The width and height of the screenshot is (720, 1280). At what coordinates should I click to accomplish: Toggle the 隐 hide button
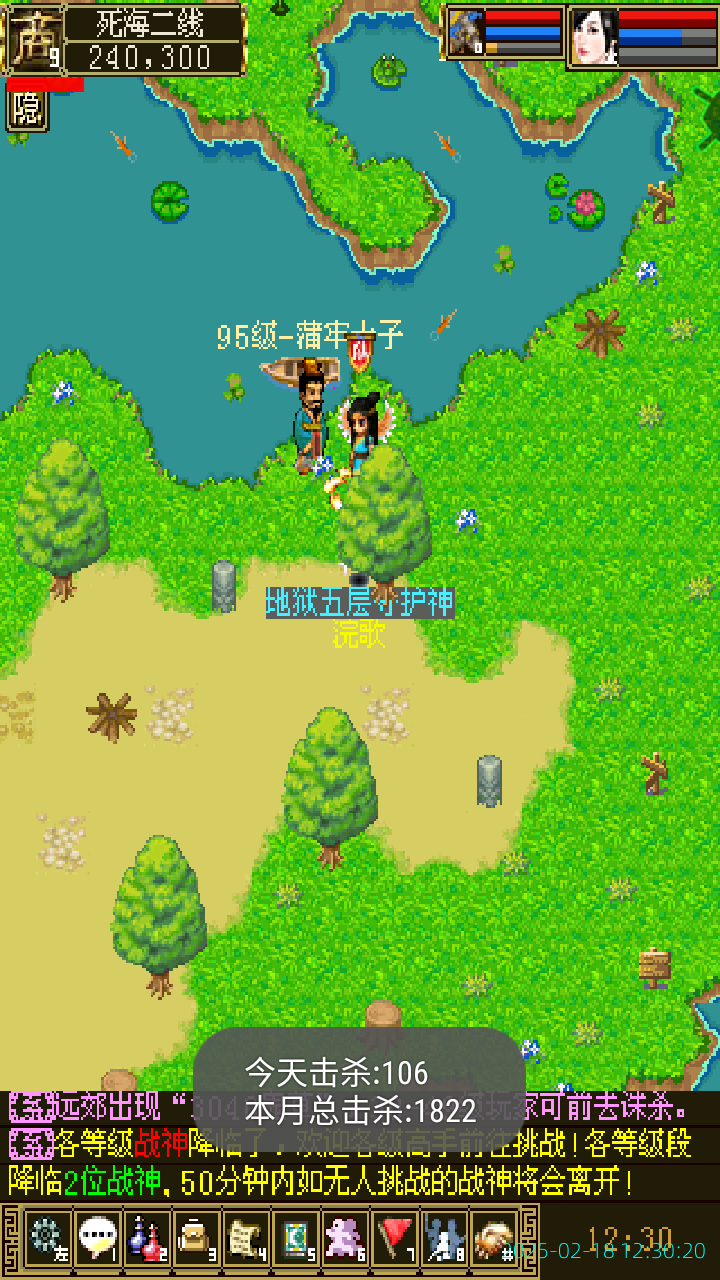[x=26, y=108]
